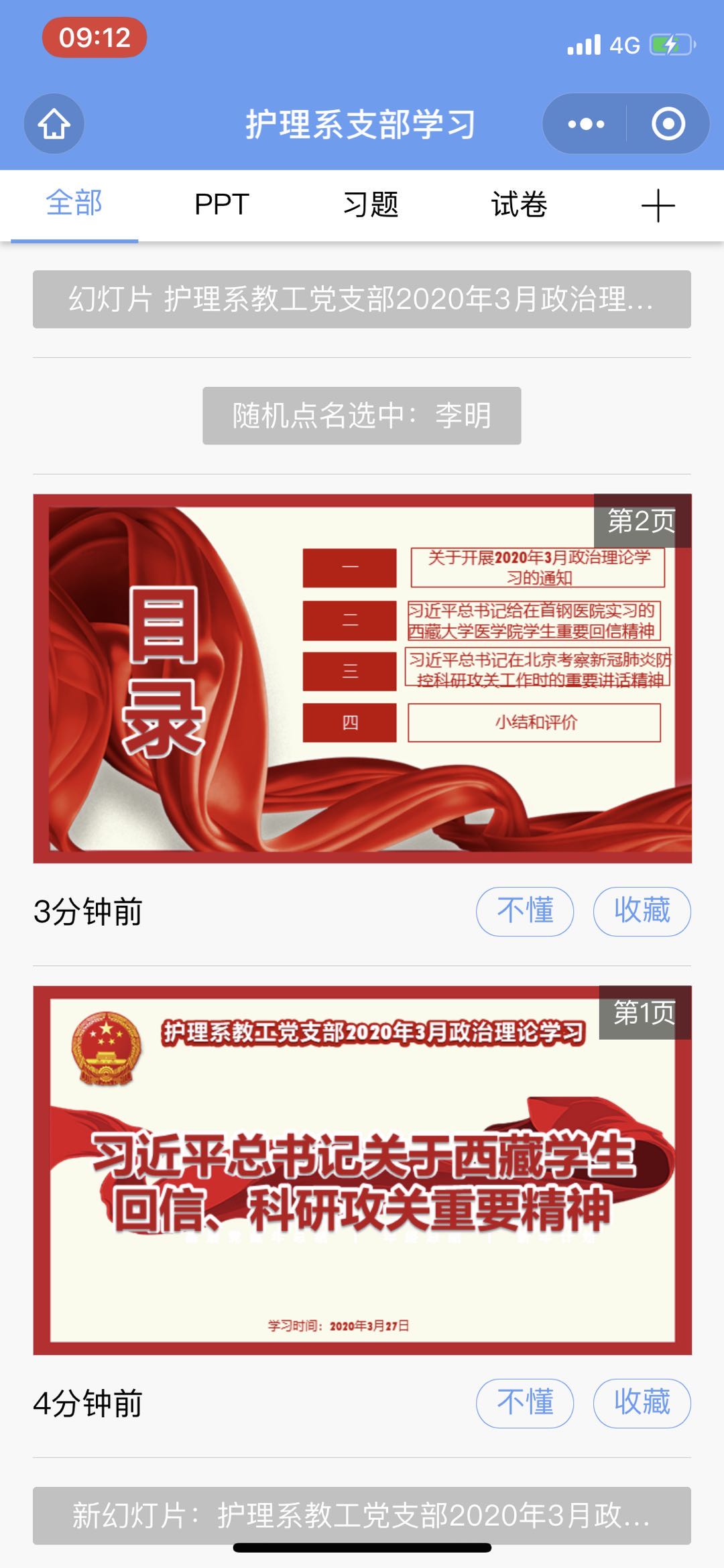Open the 第2页 目录 slide
This screenshot has width=724, height=1568.
pos(362,678)
